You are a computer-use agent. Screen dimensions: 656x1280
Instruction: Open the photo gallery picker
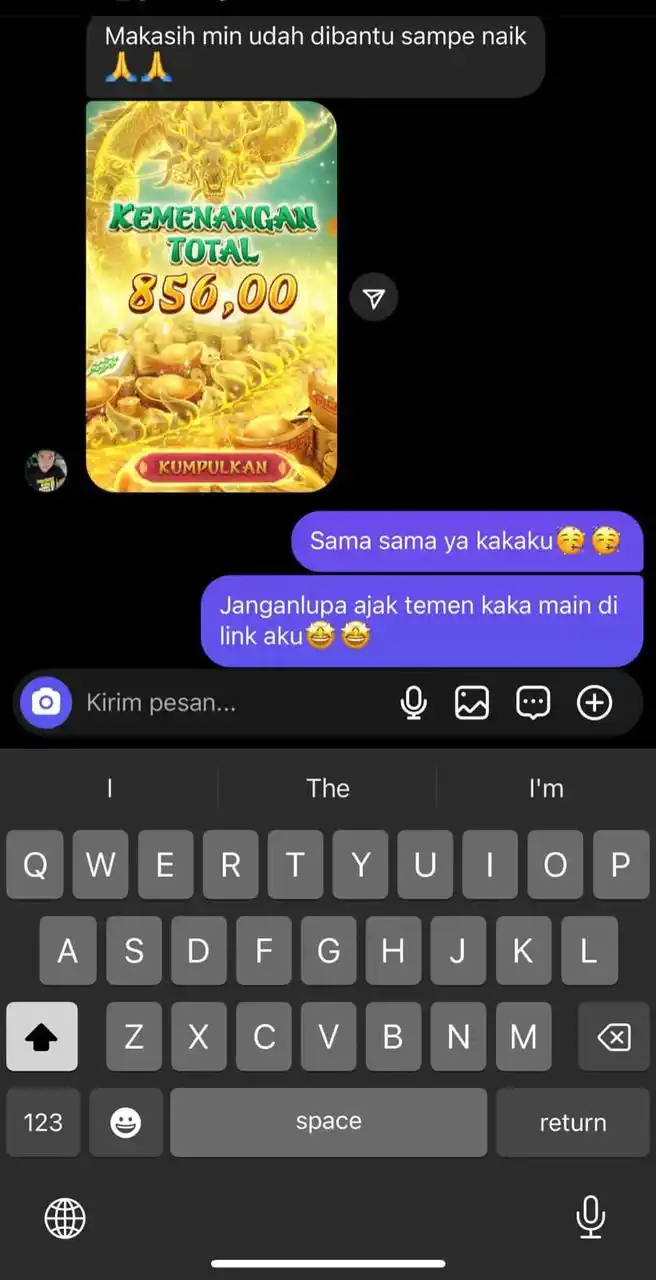pyautogui.click(x=472, y=703)
